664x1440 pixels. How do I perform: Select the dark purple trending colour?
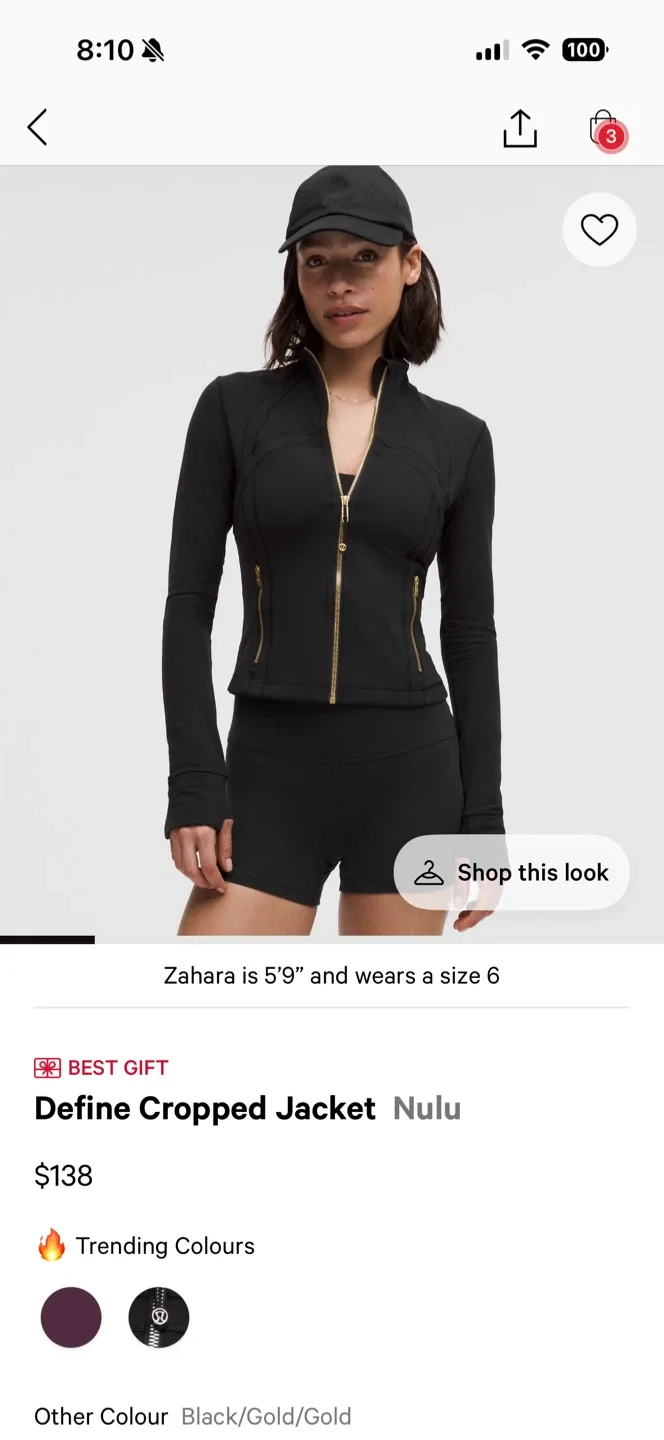(71, 1317)
